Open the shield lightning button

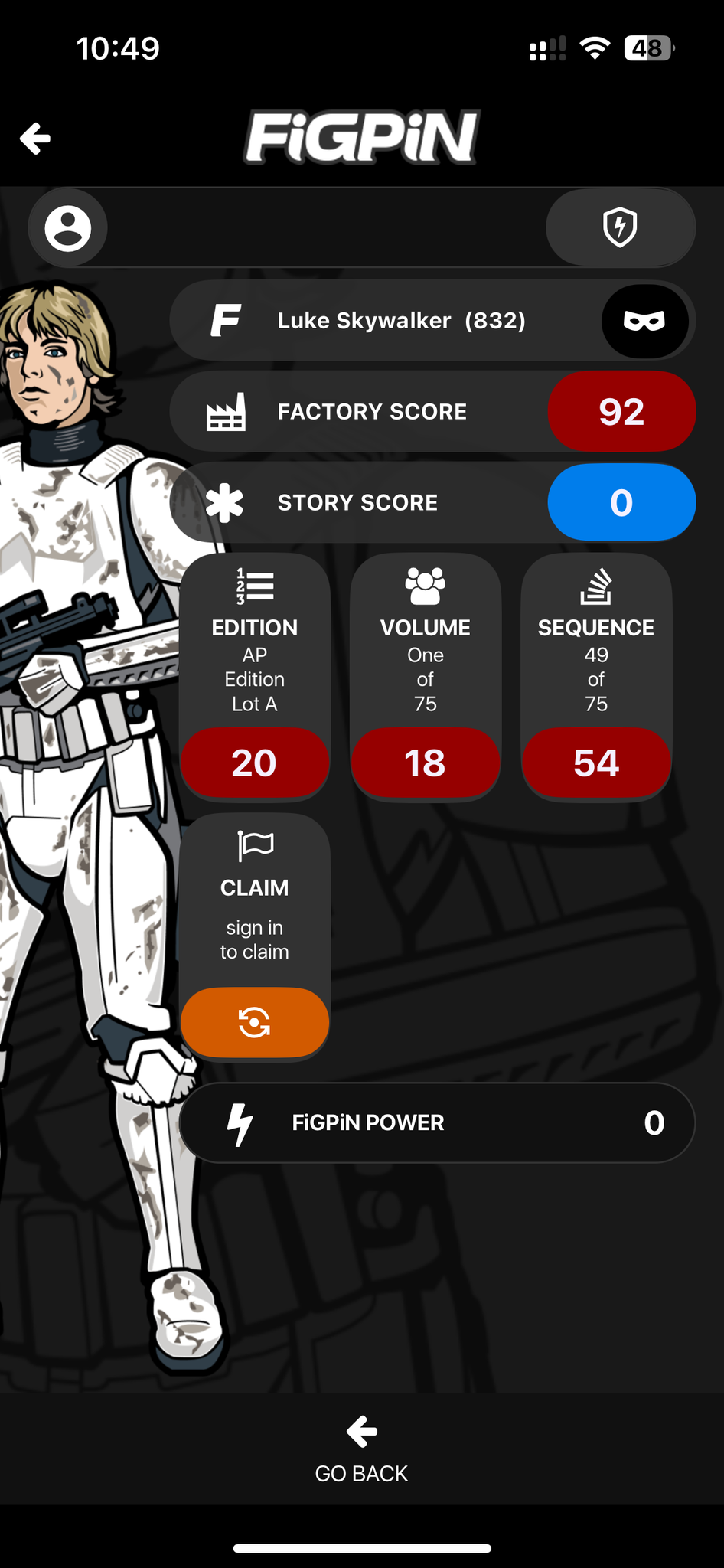(620, 227)
